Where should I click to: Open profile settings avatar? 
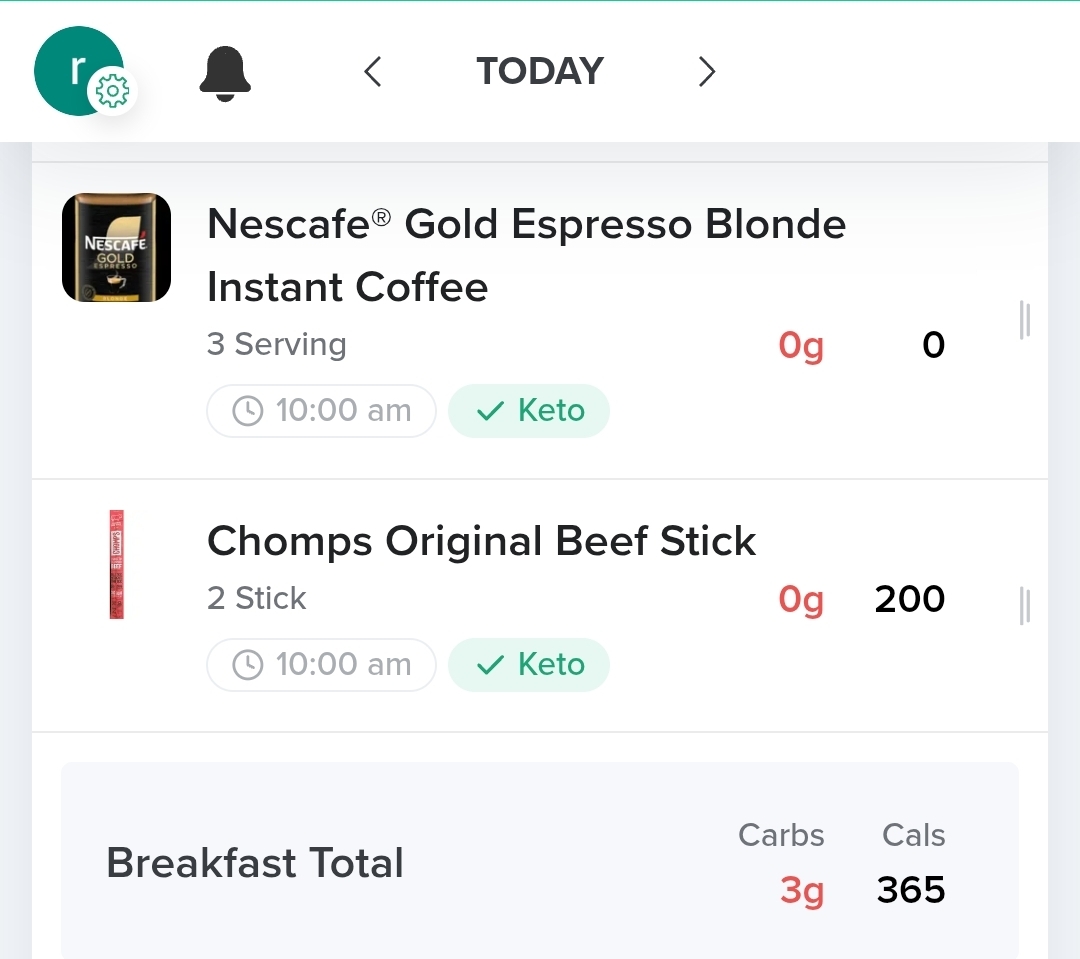(x=80, y=71)
